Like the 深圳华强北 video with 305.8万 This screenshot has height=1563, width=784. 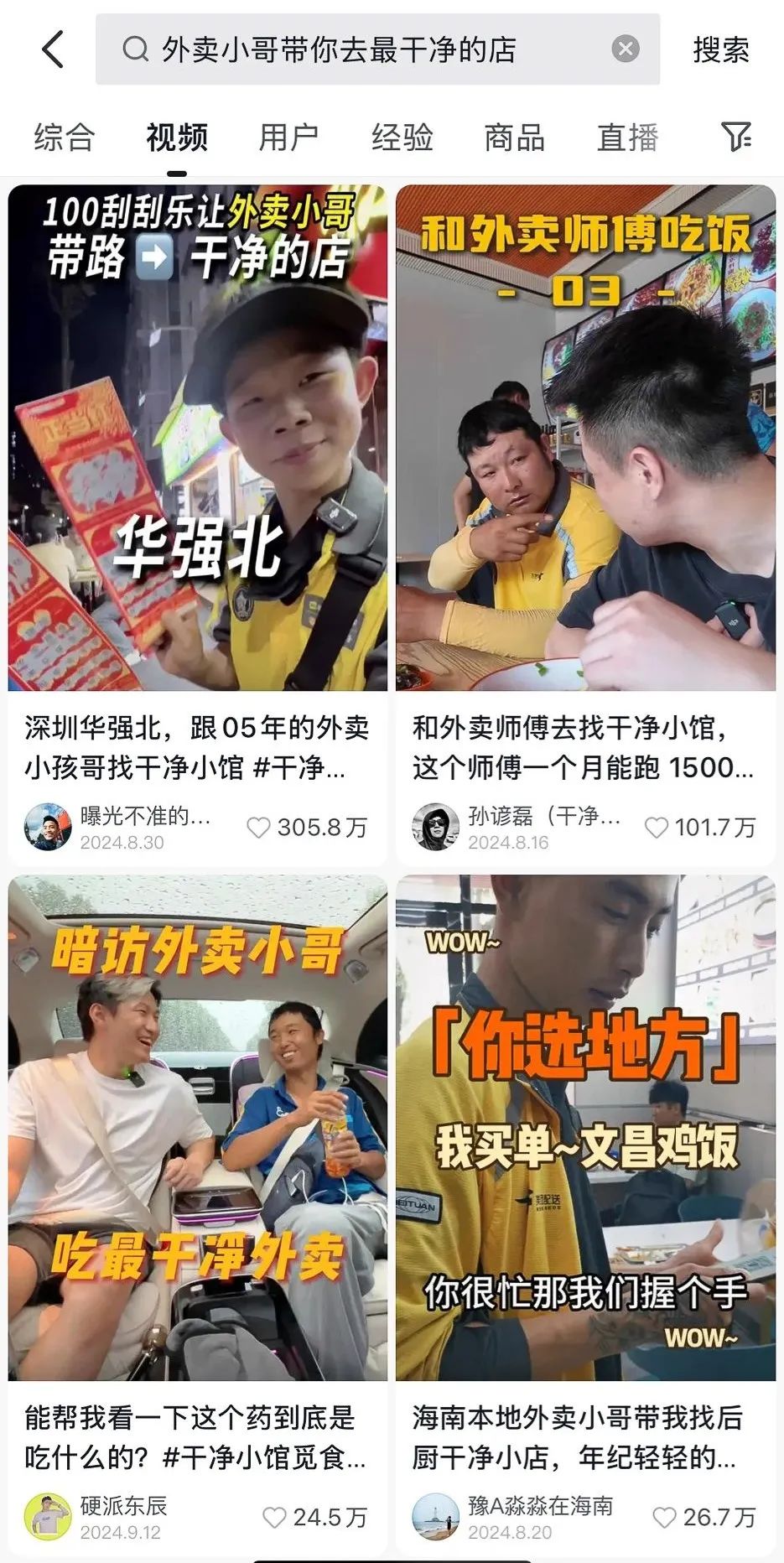tap(258, 828)
